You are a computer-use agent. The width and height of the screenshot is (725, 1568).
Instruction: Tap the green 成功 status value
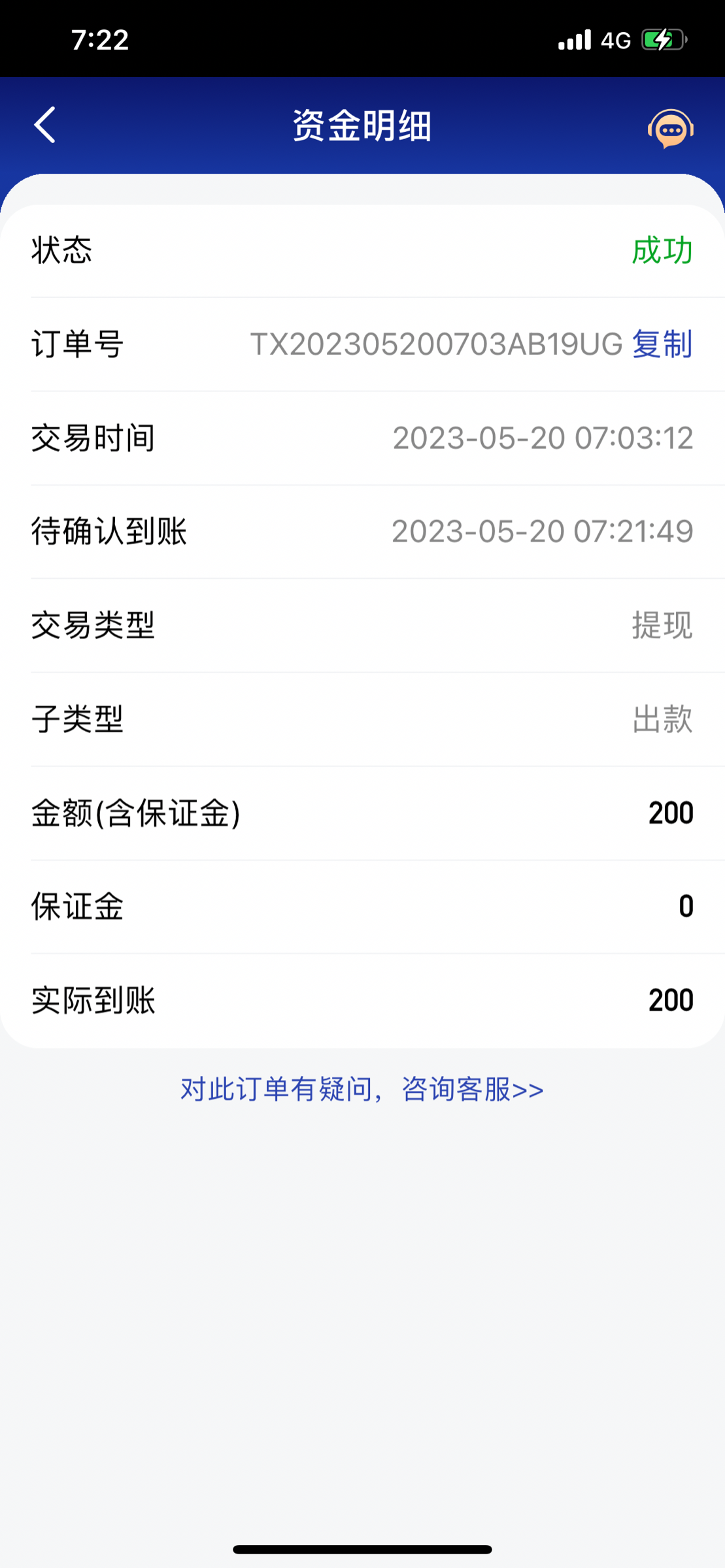(x=663, y=251)
